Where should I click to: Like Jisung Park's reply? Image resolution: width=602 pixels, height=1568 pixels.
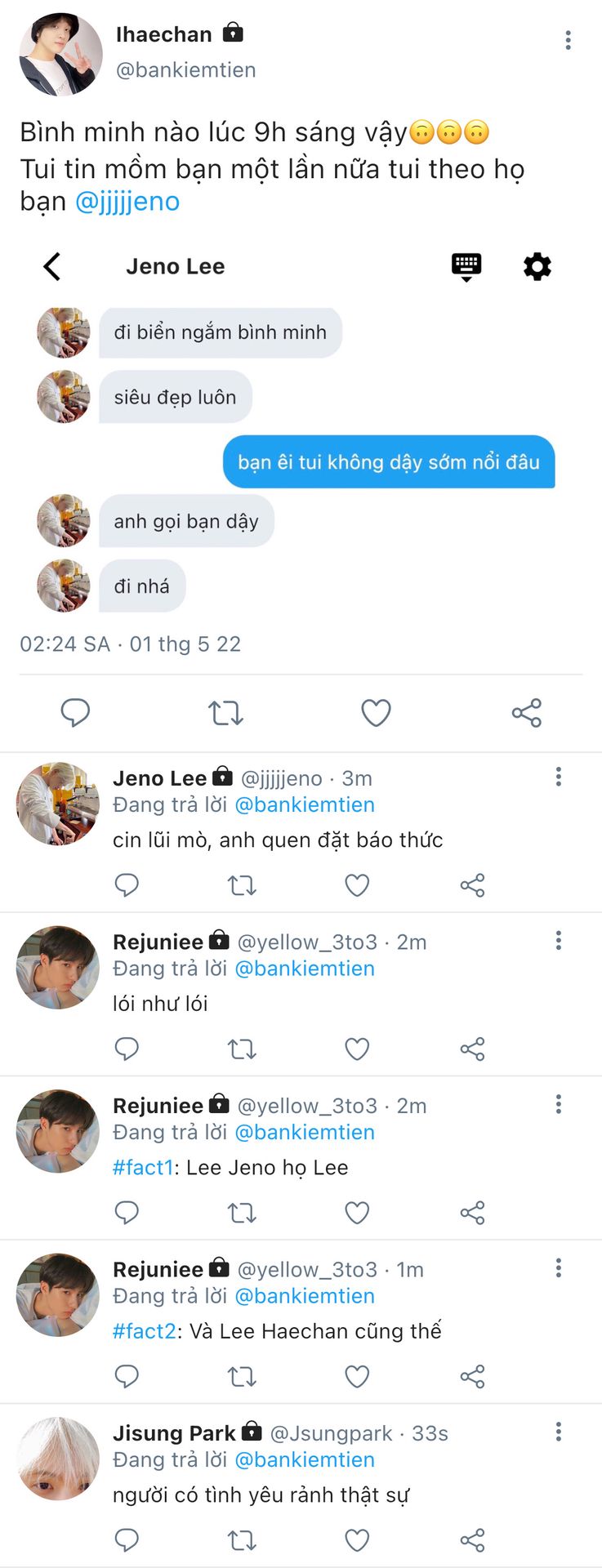pyautogui.click(x=357, y=1541)
